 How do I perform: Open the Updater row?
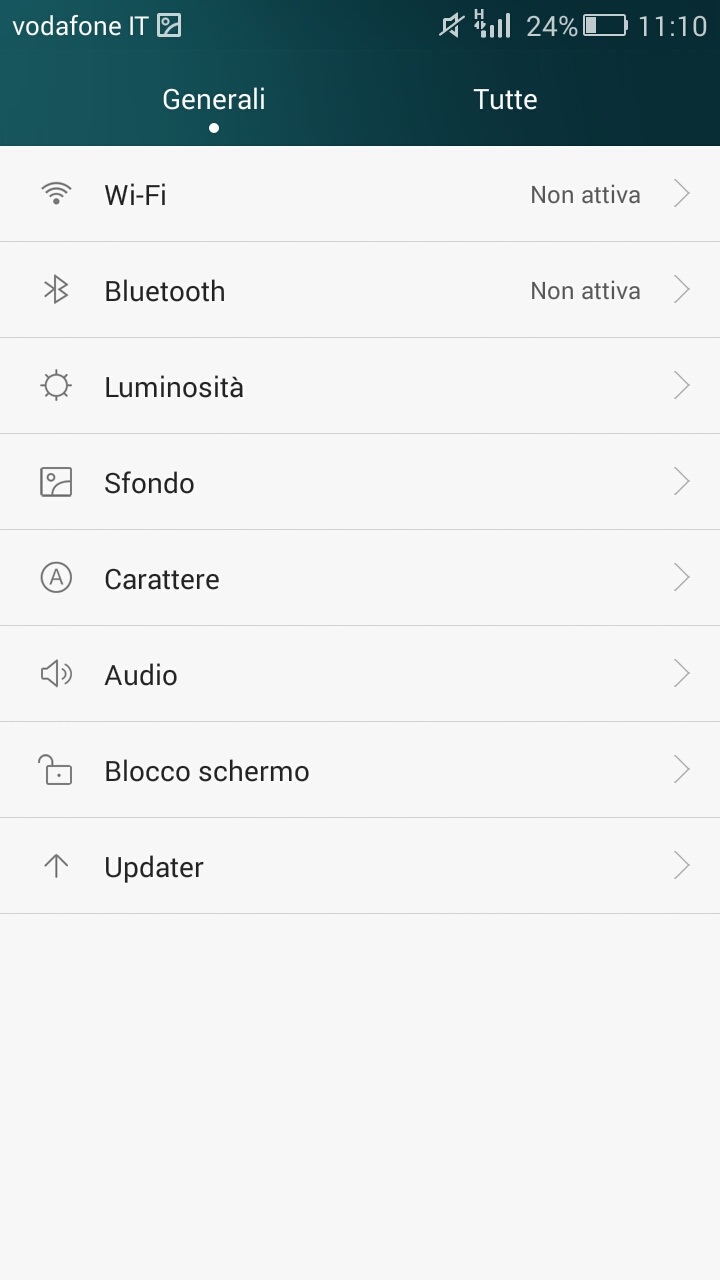click(360, 866)
